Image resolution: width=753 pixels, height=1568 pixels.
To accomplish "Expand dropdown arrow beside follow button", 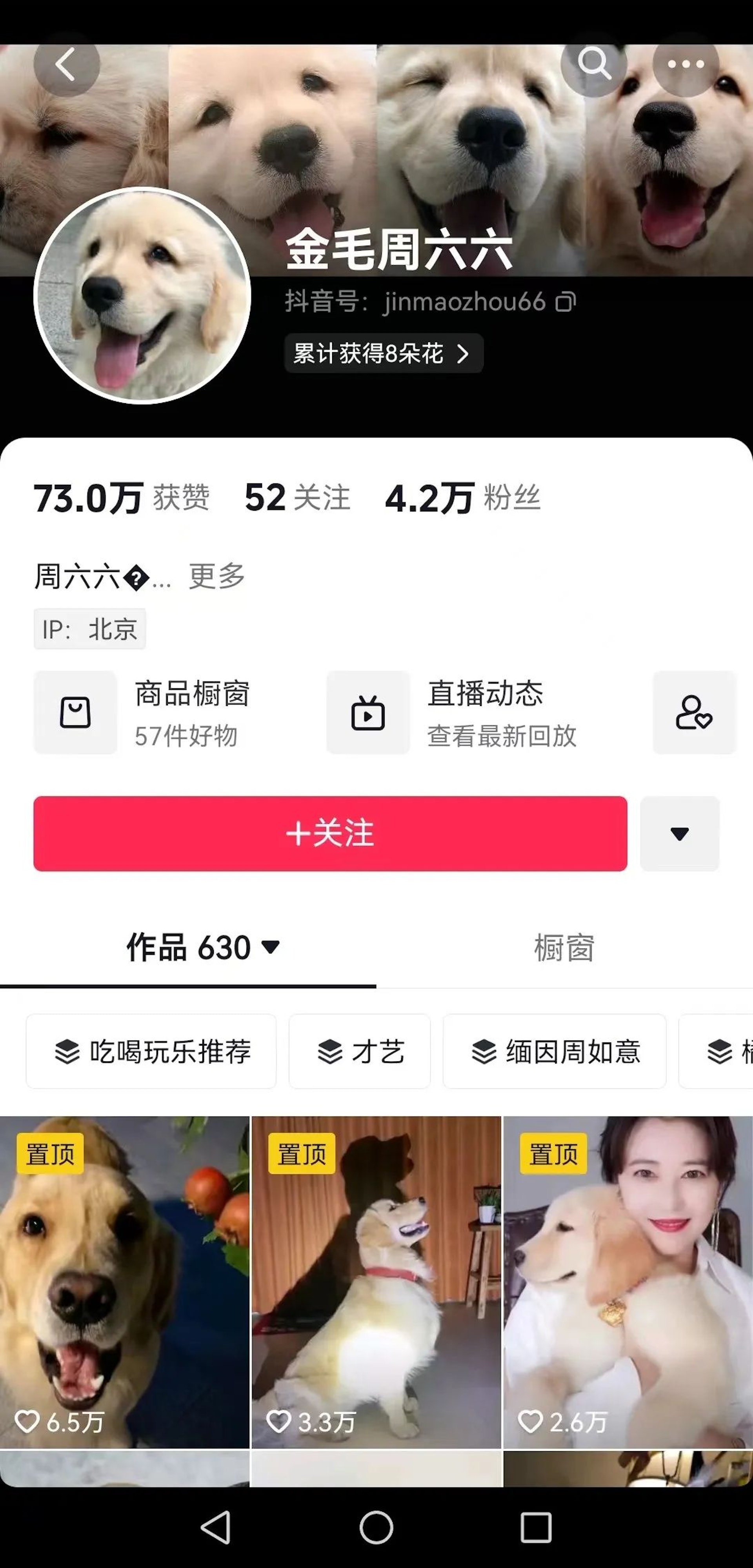I will coord(679,833).
